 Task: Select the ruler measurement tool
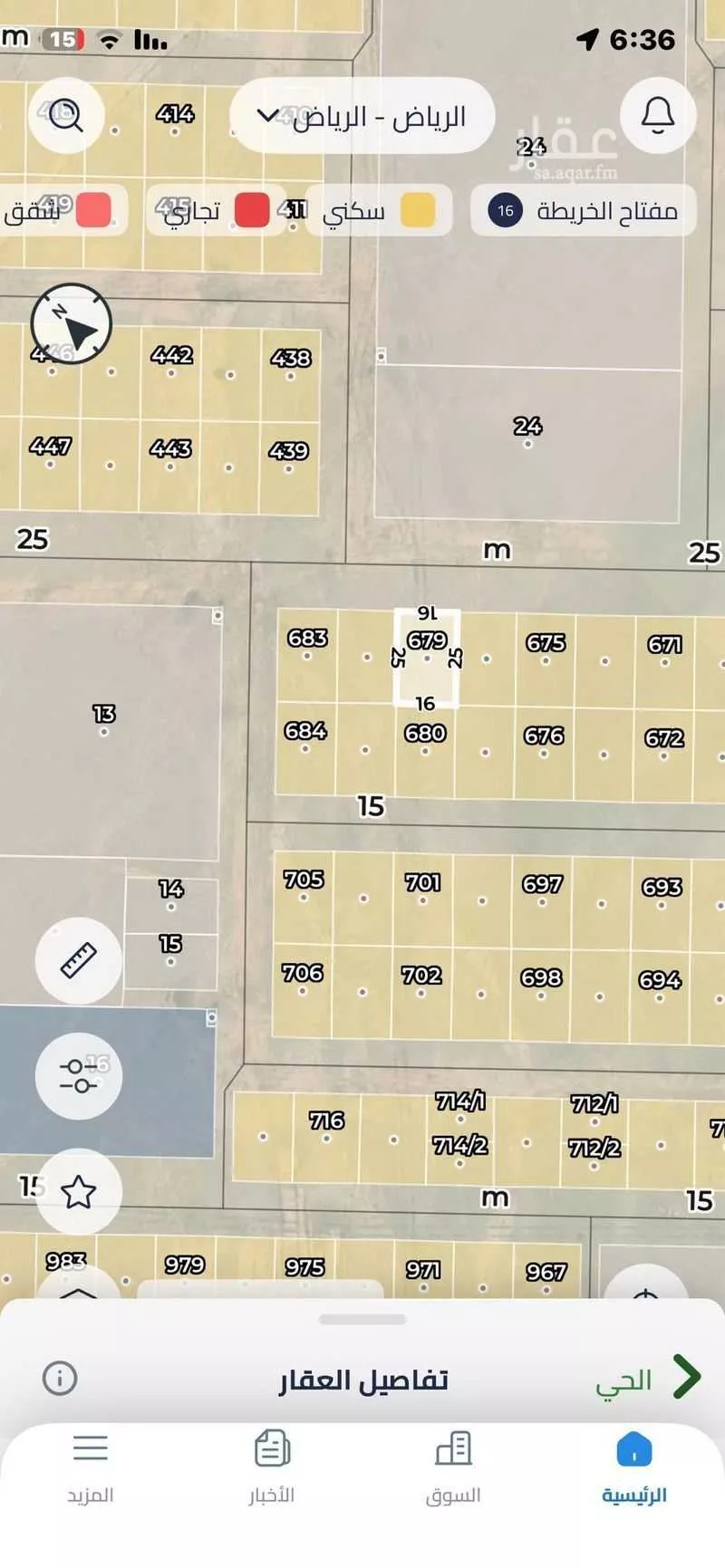tap(78, 960)
